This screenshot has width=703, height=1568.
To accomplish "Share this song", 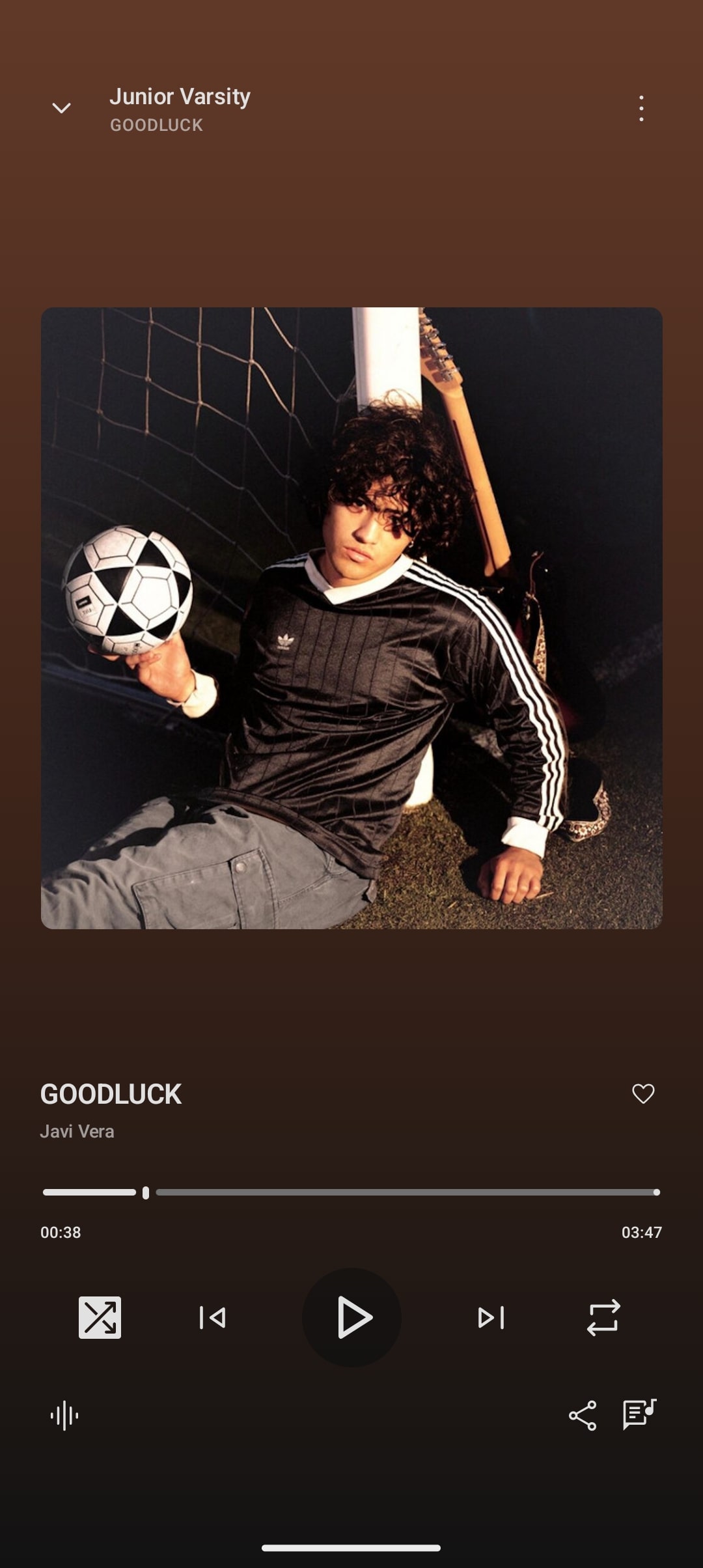I will (583, 1416).
